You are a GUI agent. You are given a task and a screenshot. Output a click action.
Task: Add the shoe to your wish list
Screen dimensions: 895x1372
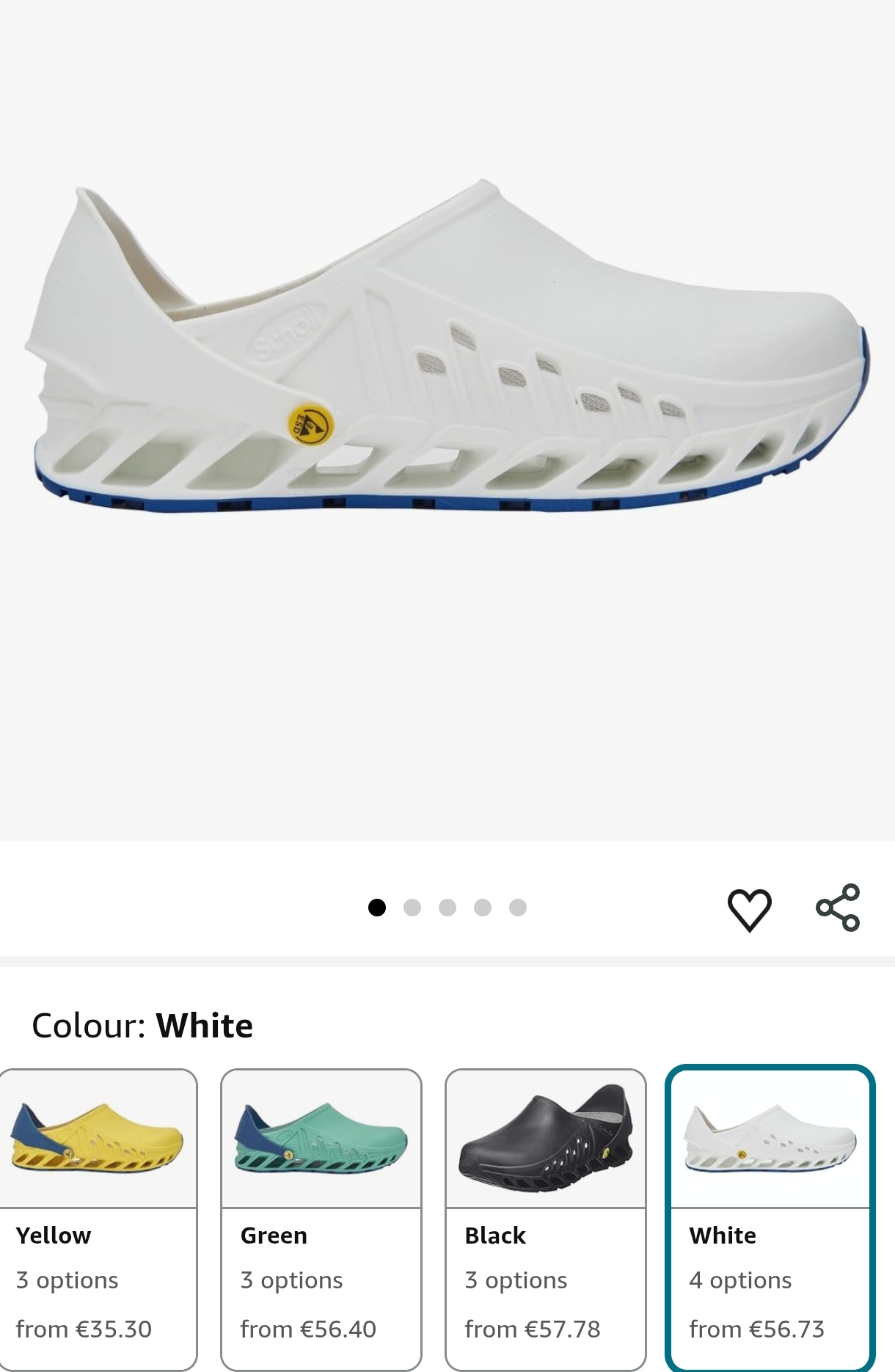(749, 910)
